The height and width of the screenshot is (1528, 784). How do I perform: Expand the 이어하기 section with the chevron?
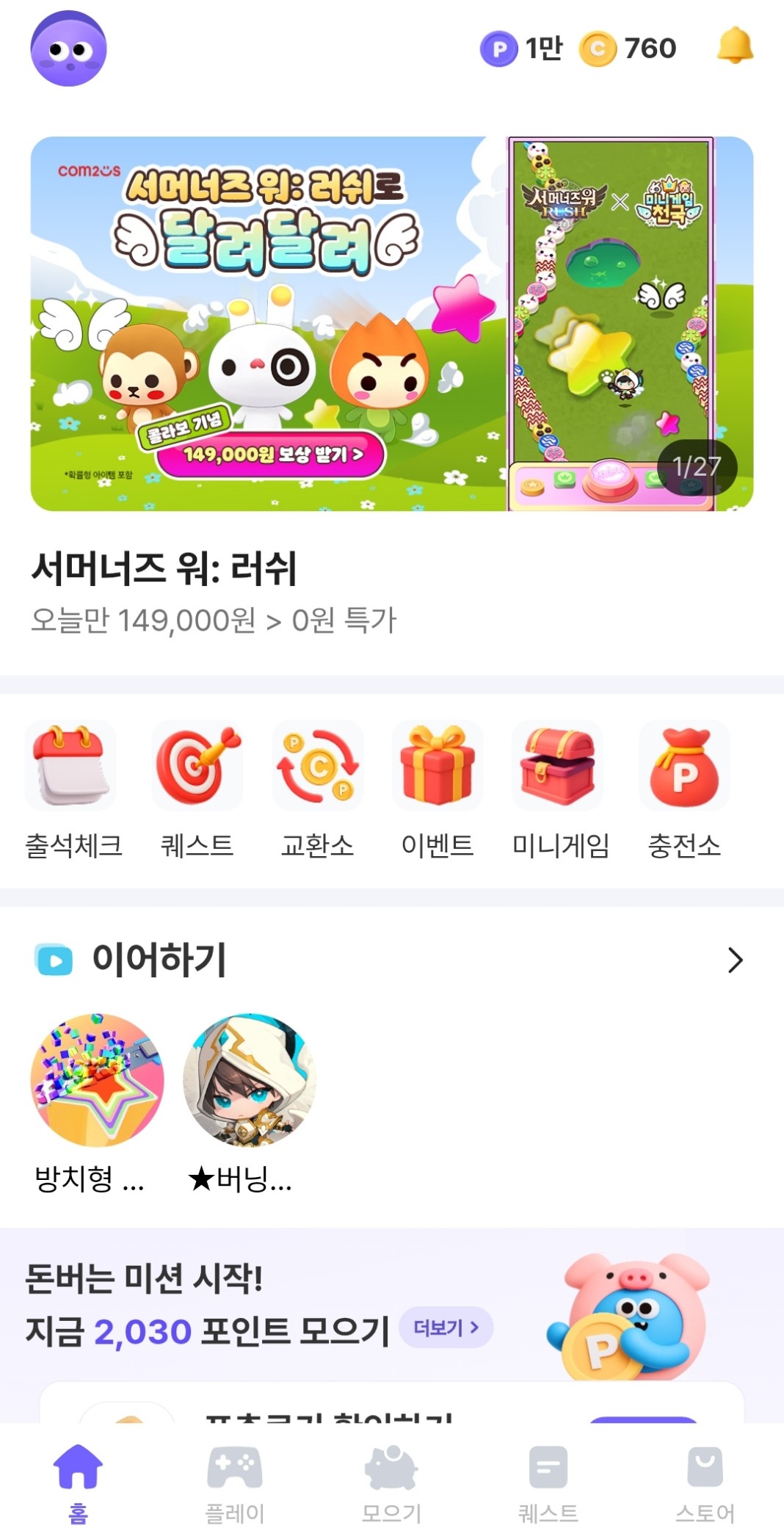coord(735,960)
